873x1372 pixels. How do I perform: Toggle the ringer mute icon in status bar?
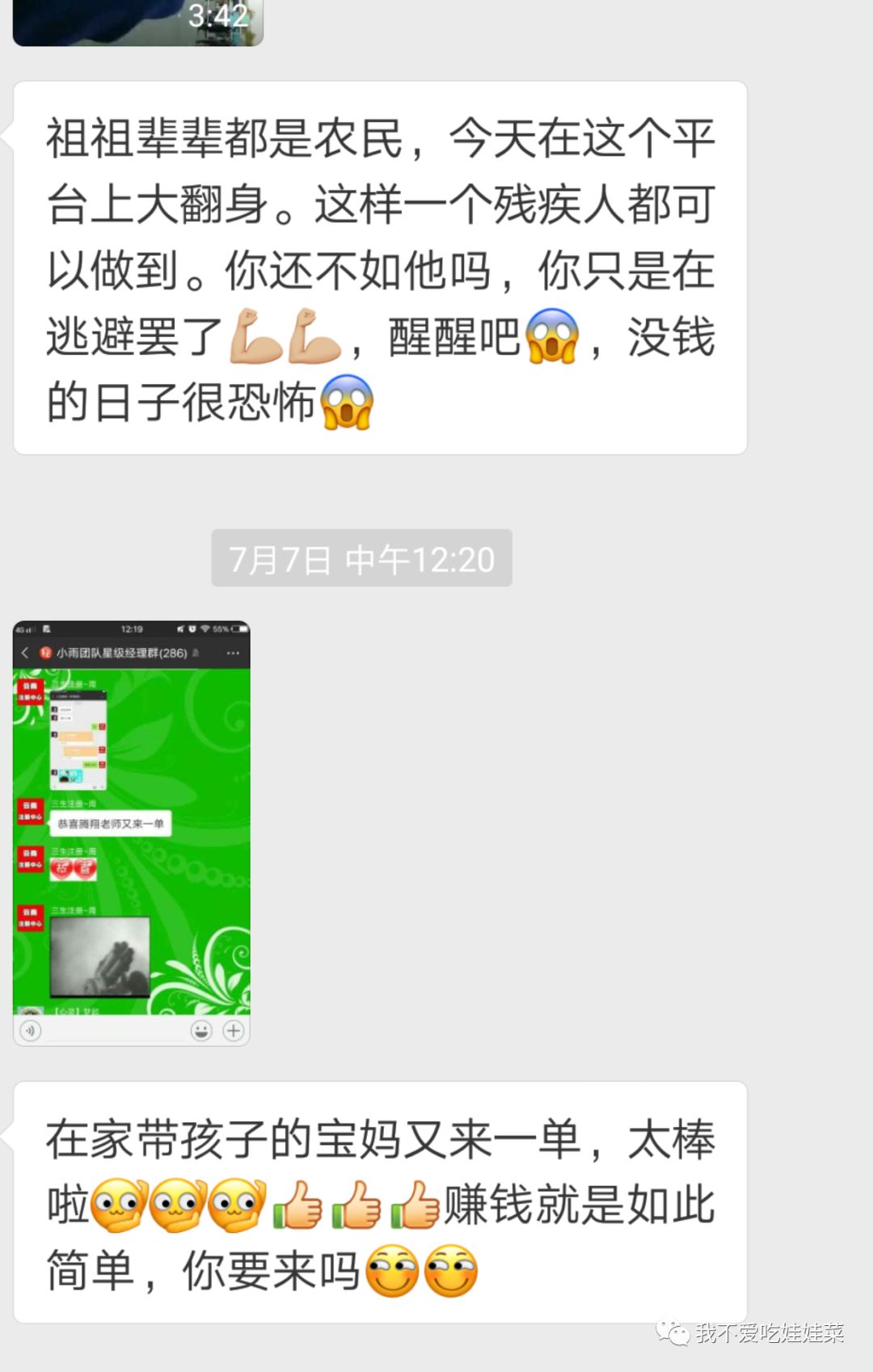click(x=181, y=630)
